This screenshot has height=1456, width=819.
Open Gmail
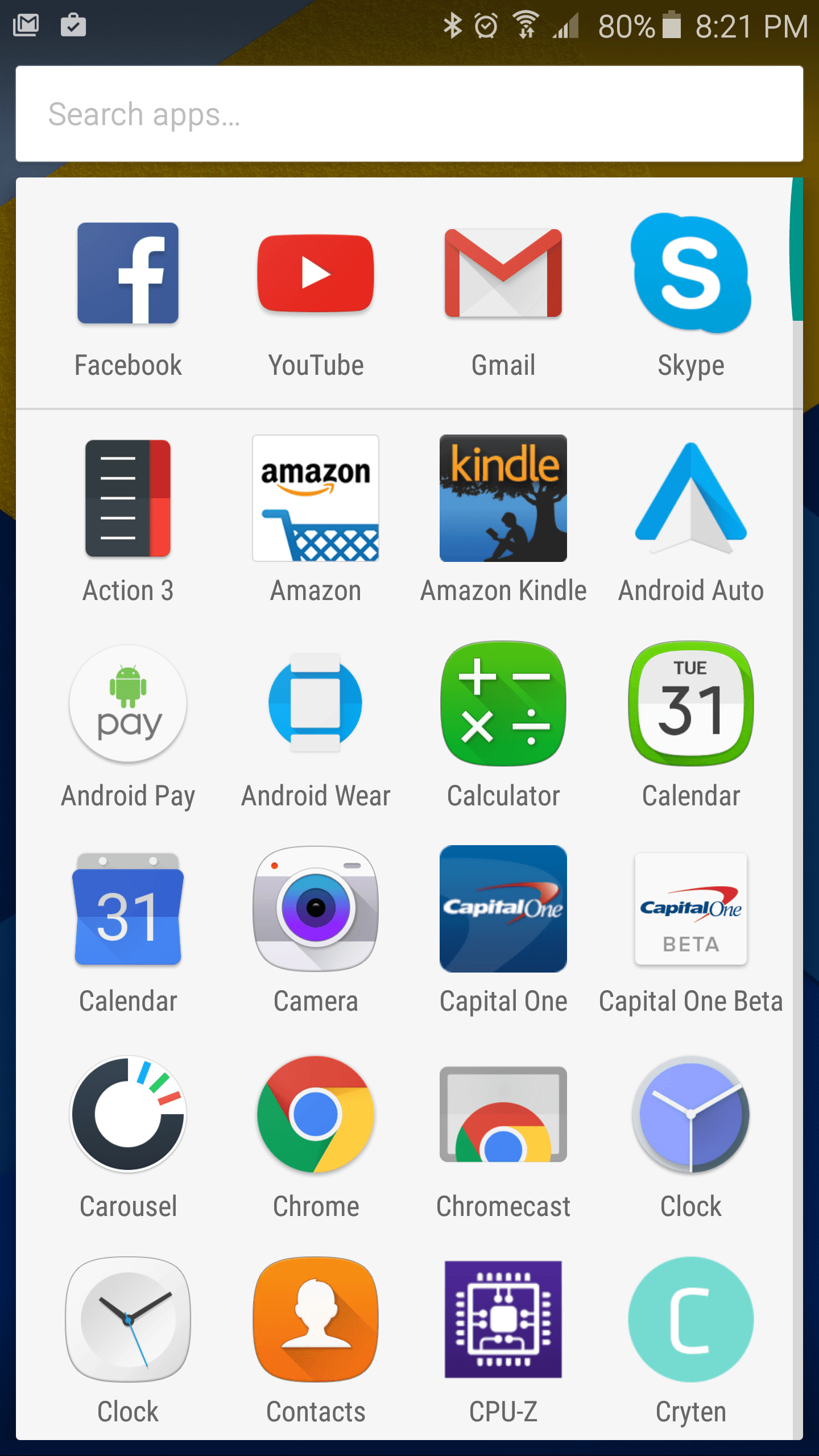click(x=503, y=274)
